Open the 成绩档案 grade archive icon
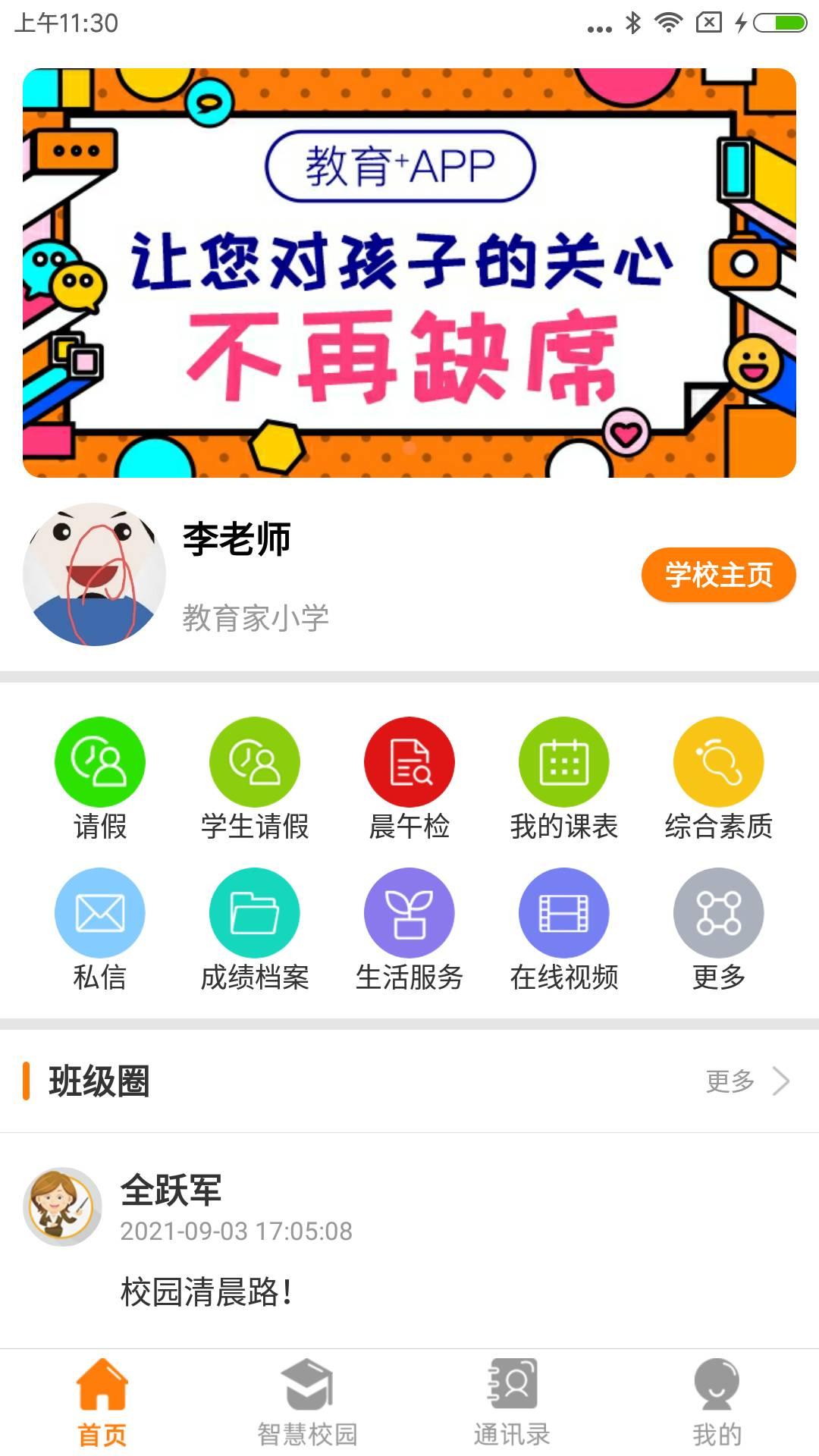 point(255,912)
